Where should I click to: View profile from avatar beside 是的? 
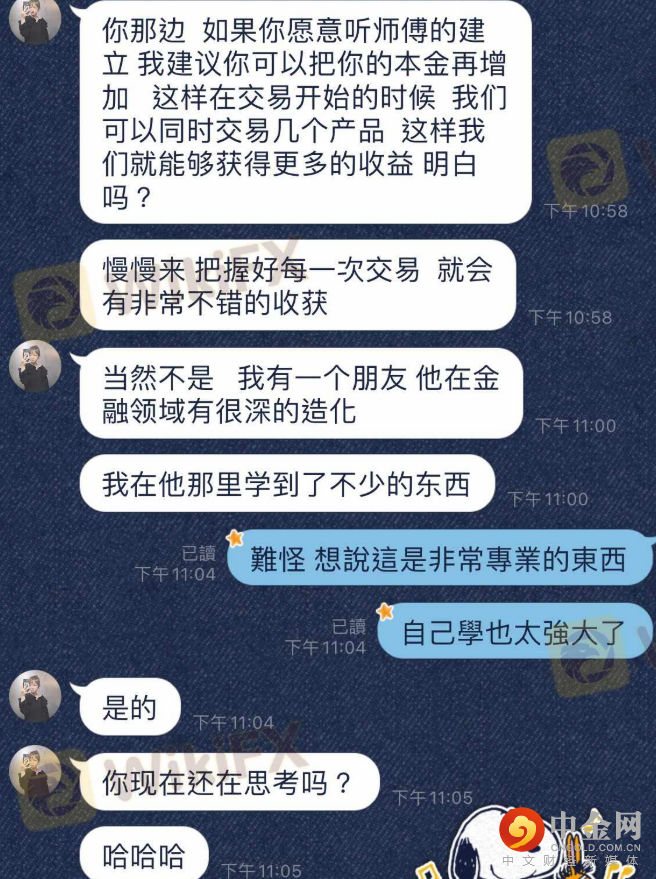pyautogui.click(x=35, y=696)
